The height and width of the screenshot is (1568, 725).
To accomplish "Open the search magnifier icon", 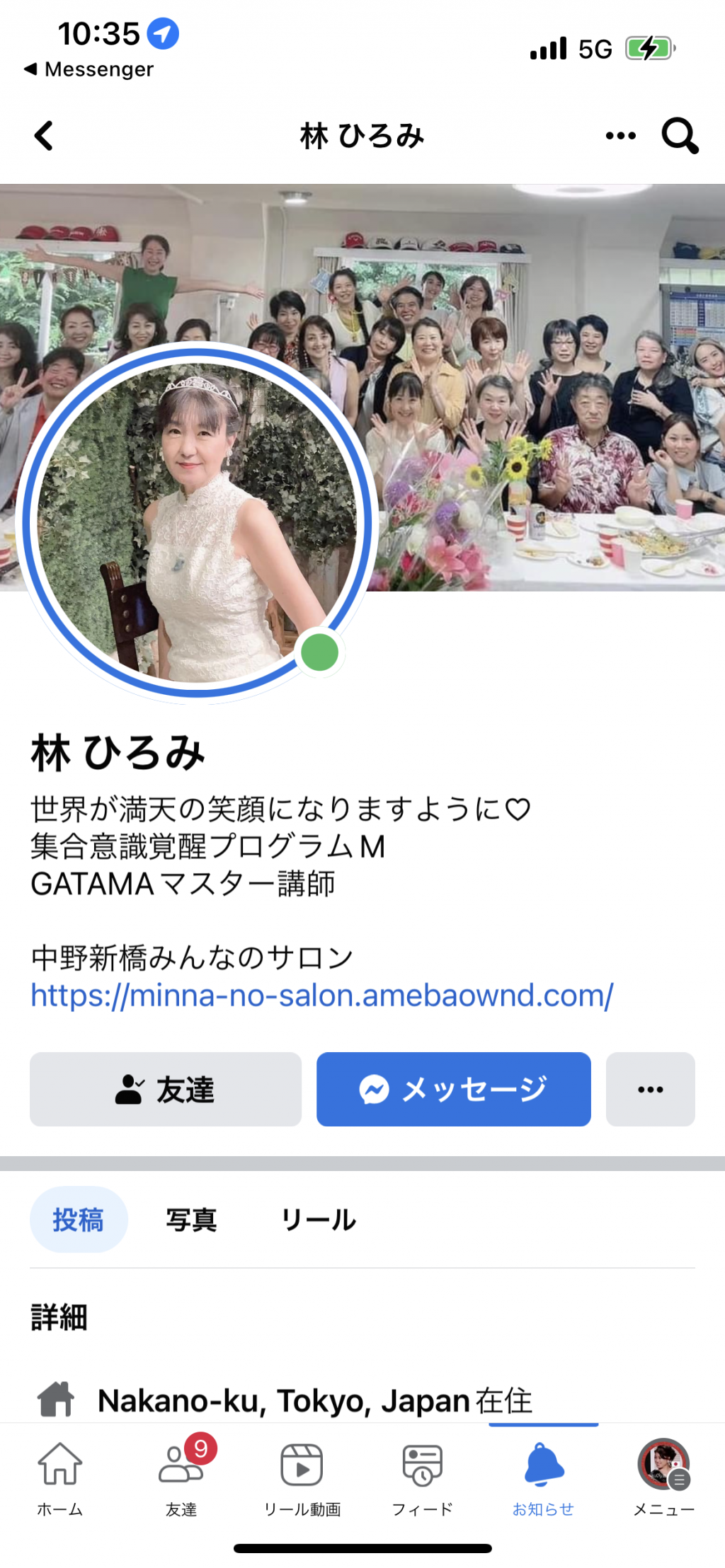I will pyautogui.click(x=680, y=136).
